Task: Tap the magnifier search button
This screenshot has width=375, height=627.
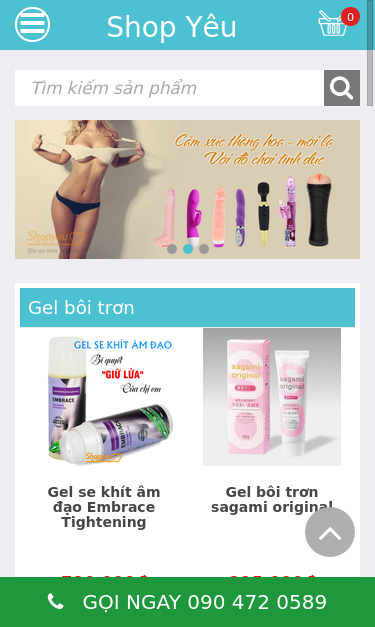Action: coord(342,88)
